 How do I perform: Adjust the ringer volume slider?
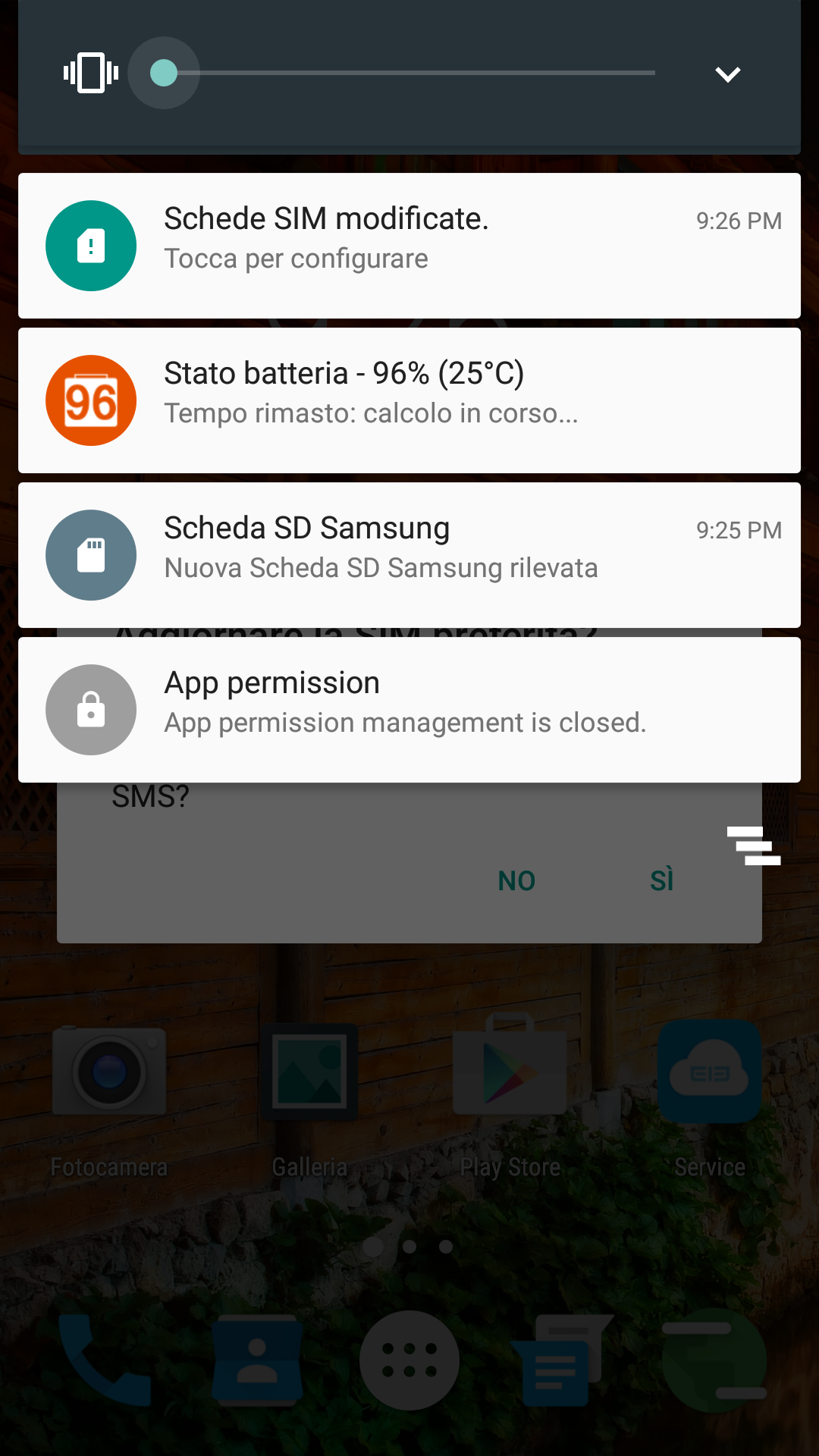409,73
